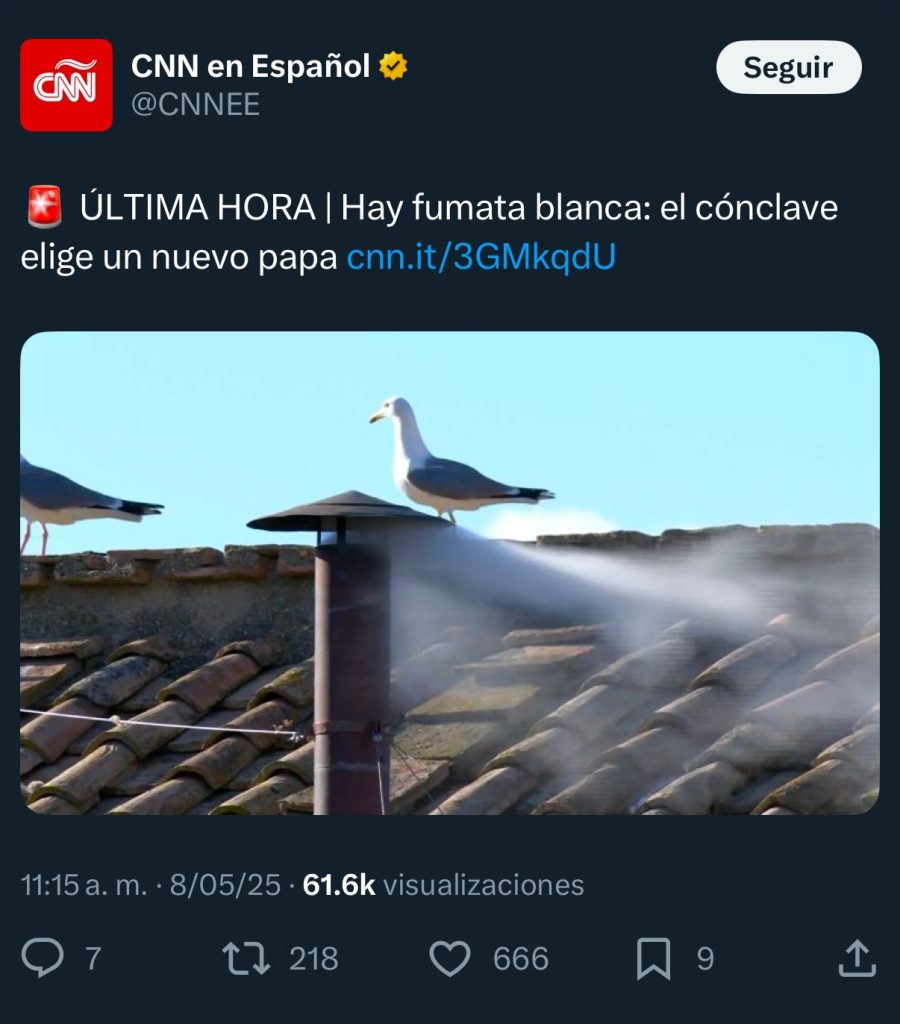The image size is (900, 1024).
Task: Open the @CNNEE account name
Action: [196, 104]
